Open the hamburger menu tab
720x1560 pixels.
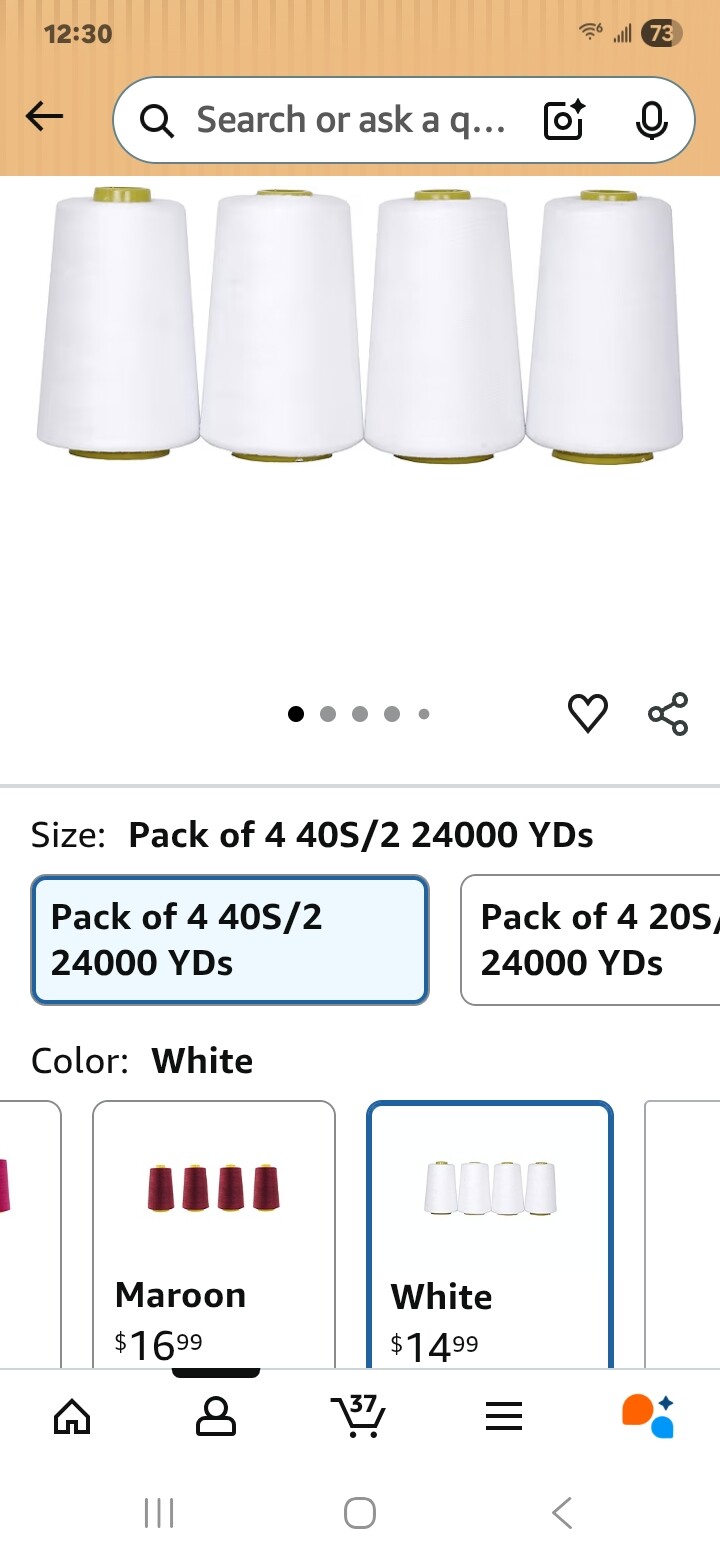tap(504, 1416)
